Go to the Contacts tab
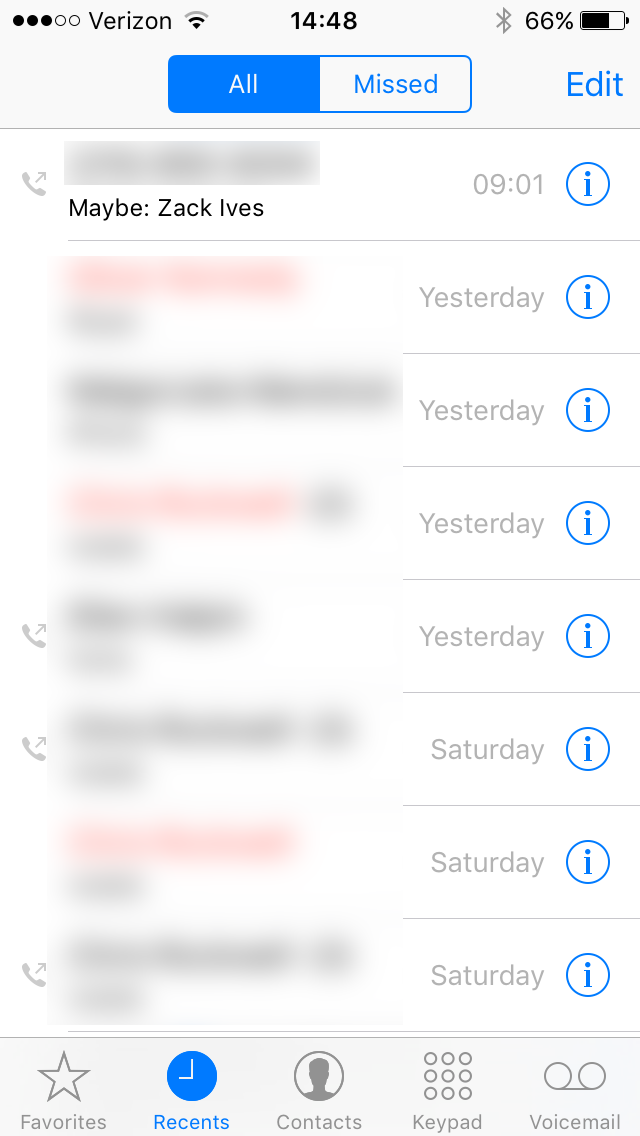The width and height of the screenshot is (640, 1136). [x=319, y=1090]
